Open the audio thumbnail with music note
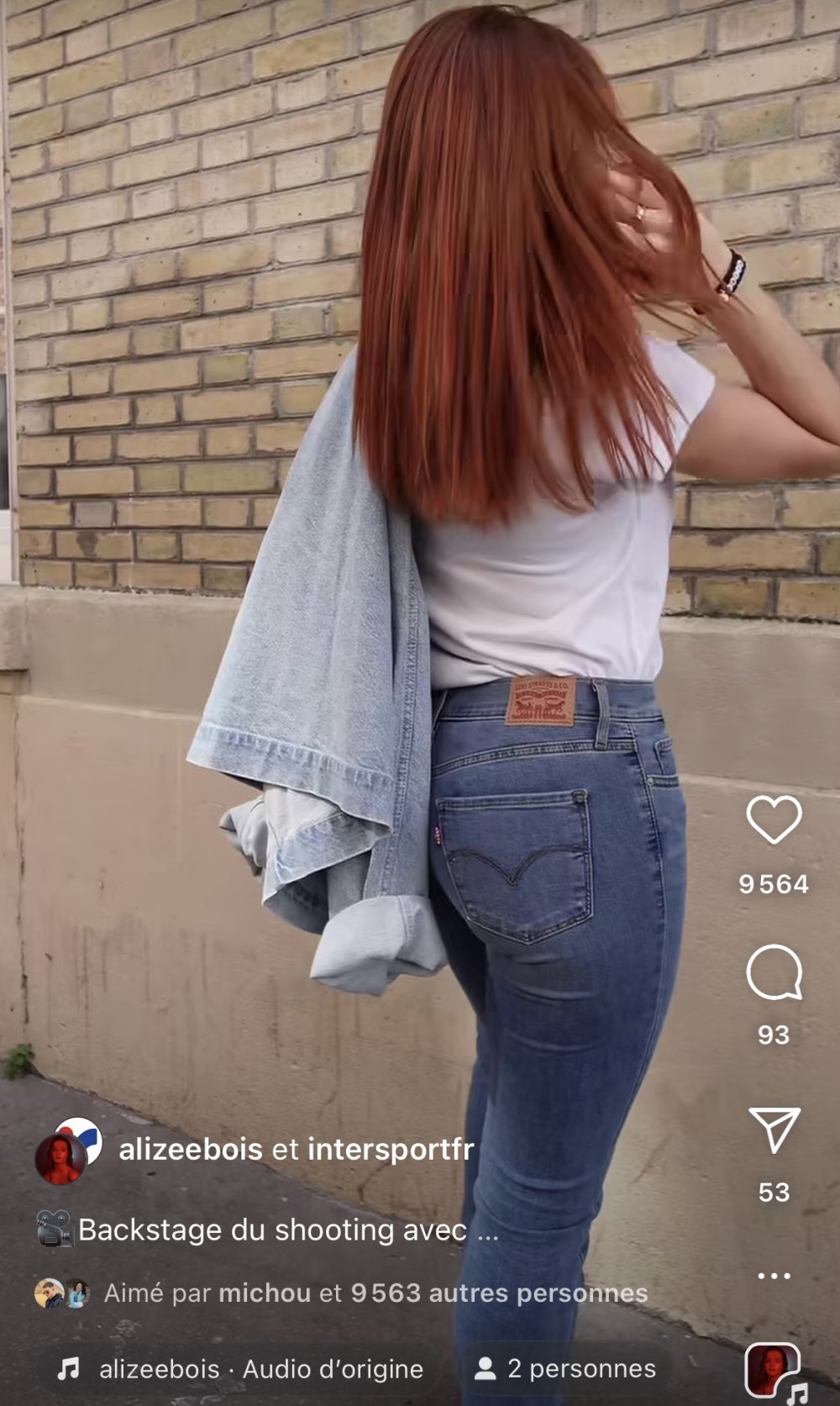840x1406 pixels. 774,1372
